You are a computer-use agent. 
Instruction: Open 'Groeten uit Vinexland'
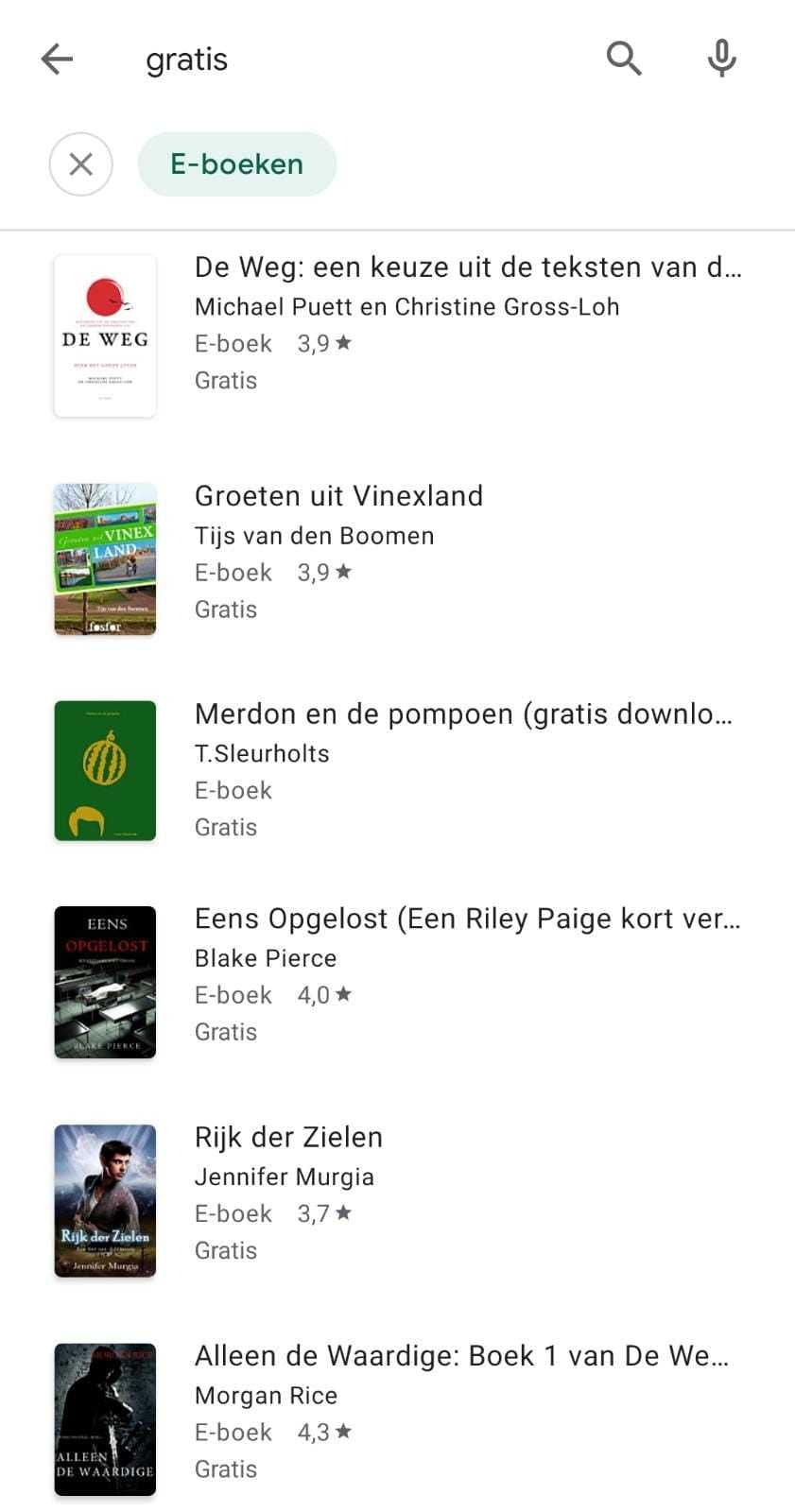338,495
